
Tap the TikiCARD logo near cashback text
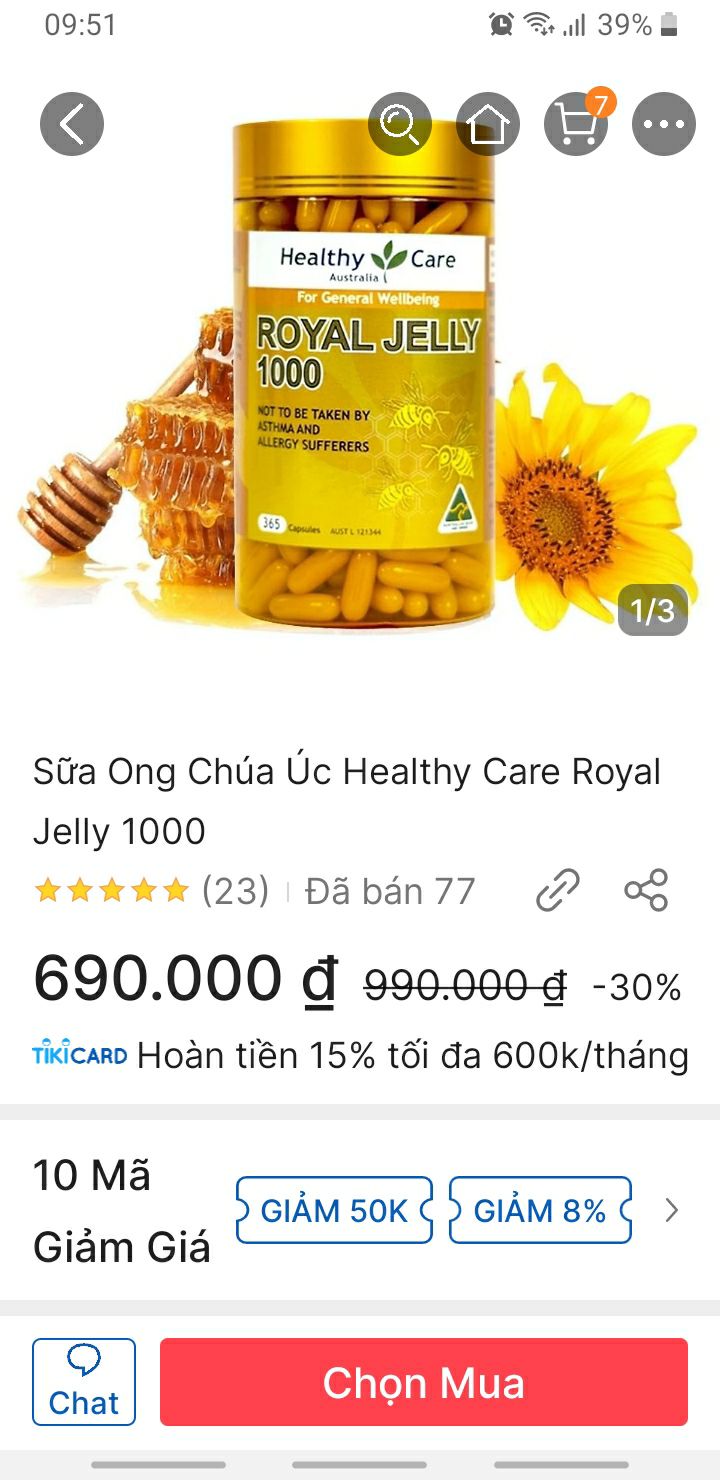(78, 1054)
